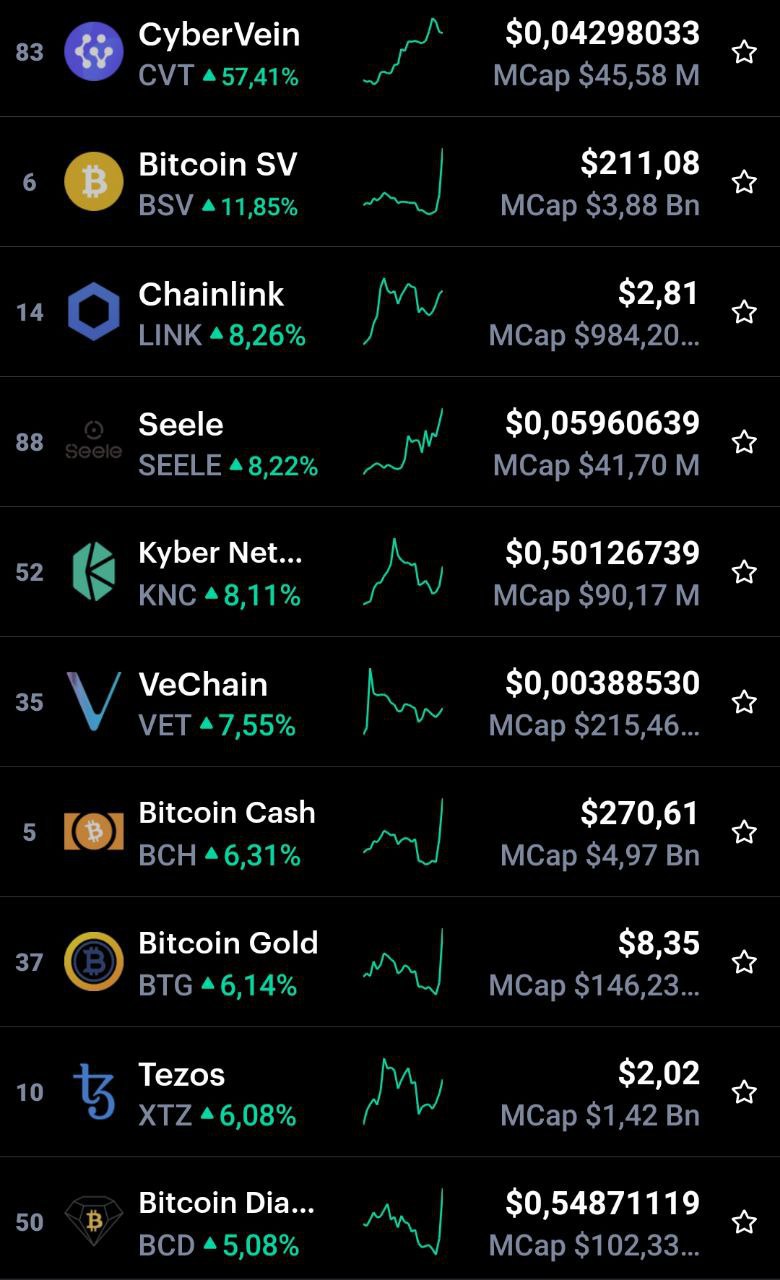The height and width of the screenshot is (1280, 780).
Task: Star the Kyber Network coin
Action: [744, 572]
